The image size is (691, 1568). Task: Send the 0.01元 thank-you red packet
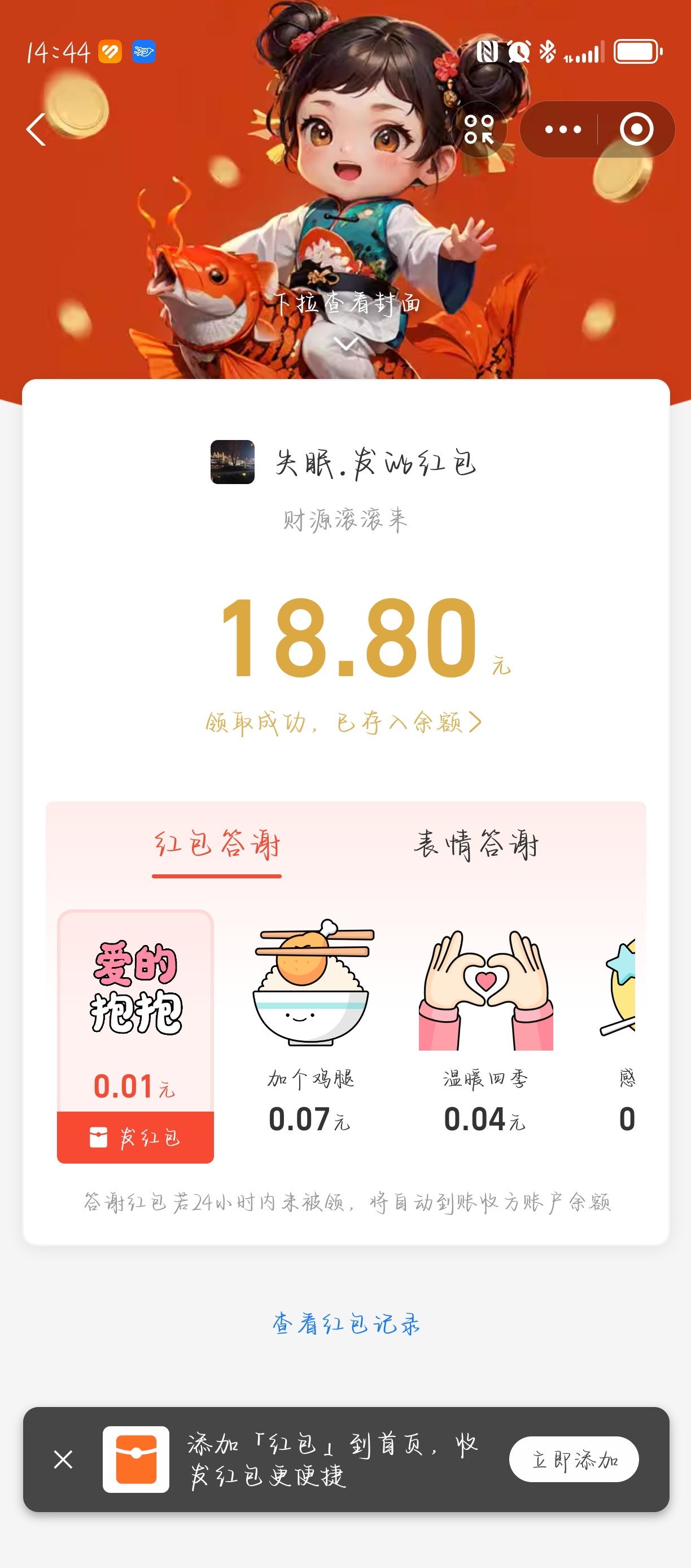pyautogui.click(x=135, y=1137)
